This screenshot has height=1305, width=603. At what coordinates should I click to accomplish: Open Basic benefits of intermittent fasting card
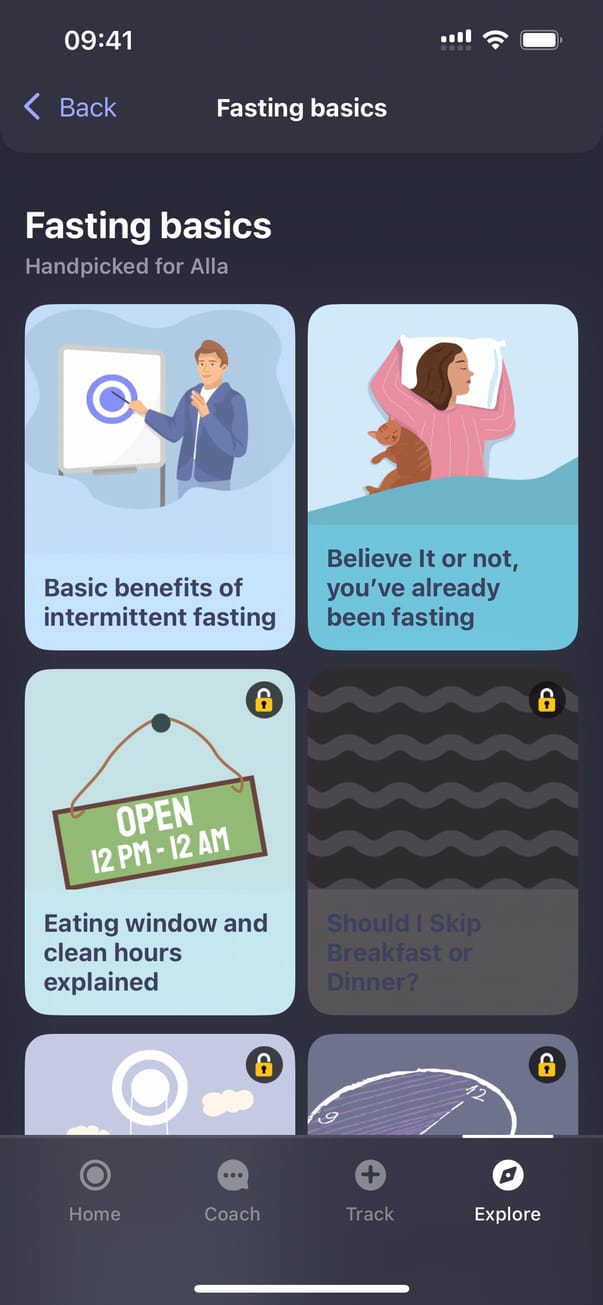pos(160,477)
